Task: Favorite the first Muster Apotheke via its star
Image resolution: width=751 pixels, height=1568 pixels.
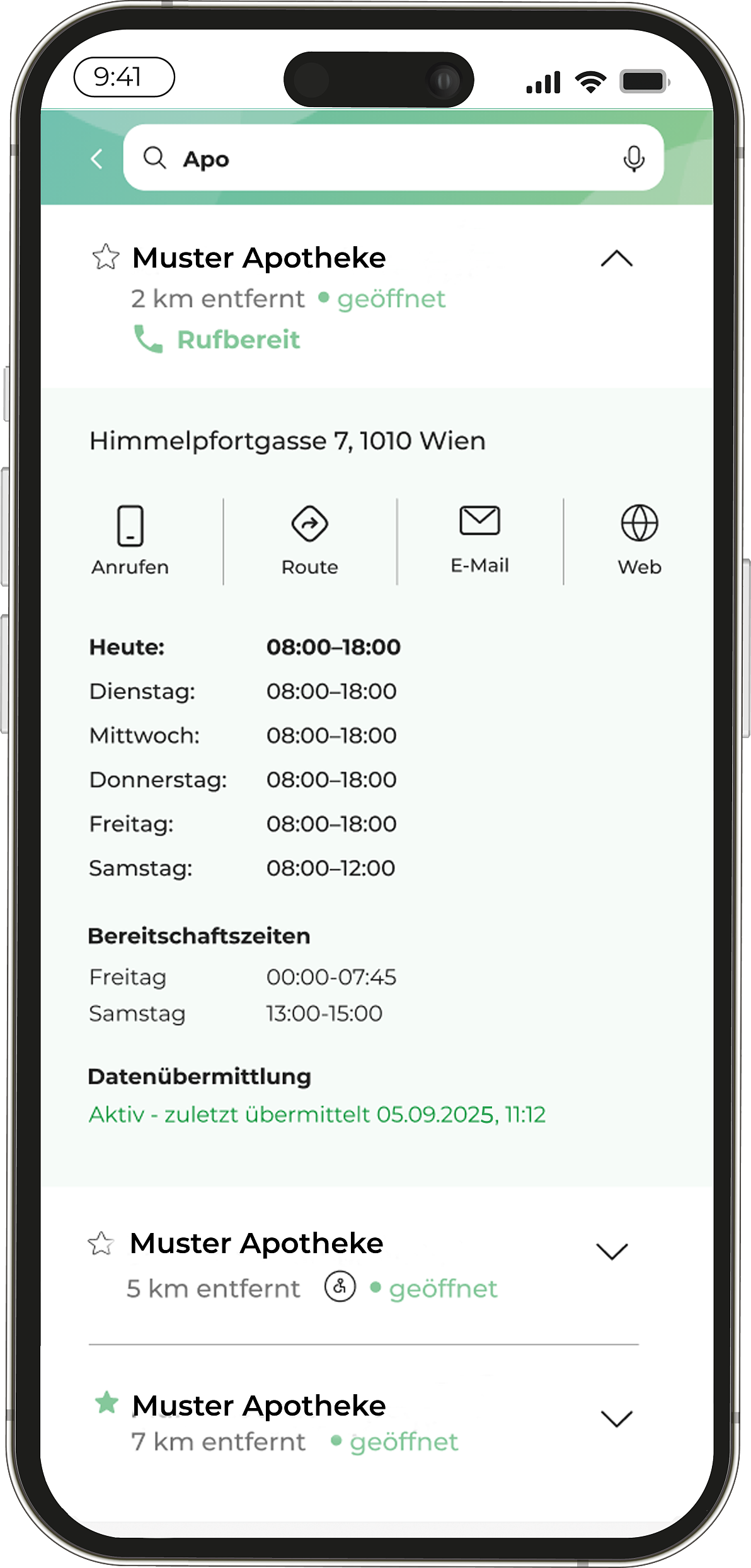Action: click(x=105, y=258)
